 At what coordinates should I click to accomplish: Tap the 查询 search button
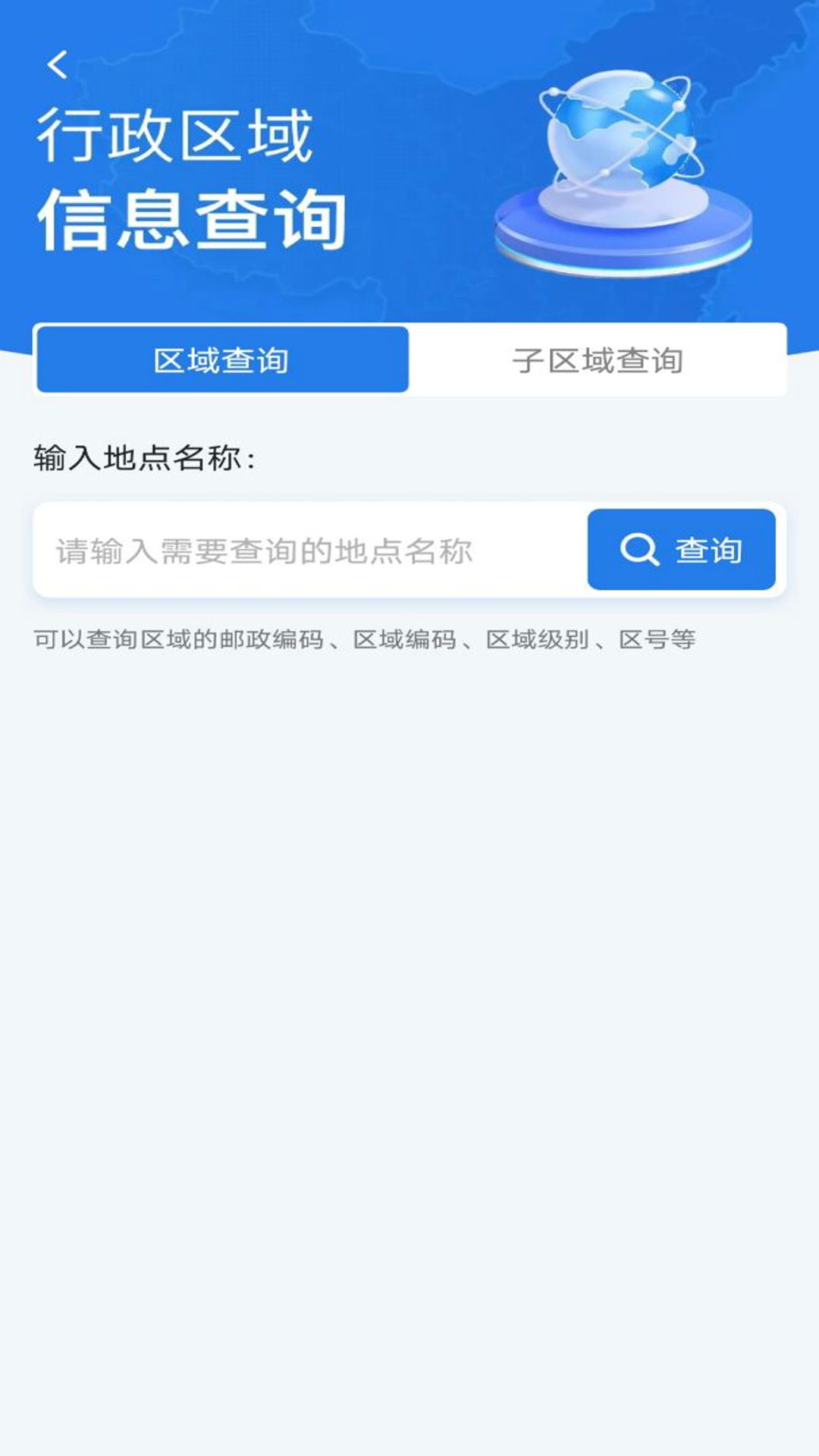click(681, 550)
